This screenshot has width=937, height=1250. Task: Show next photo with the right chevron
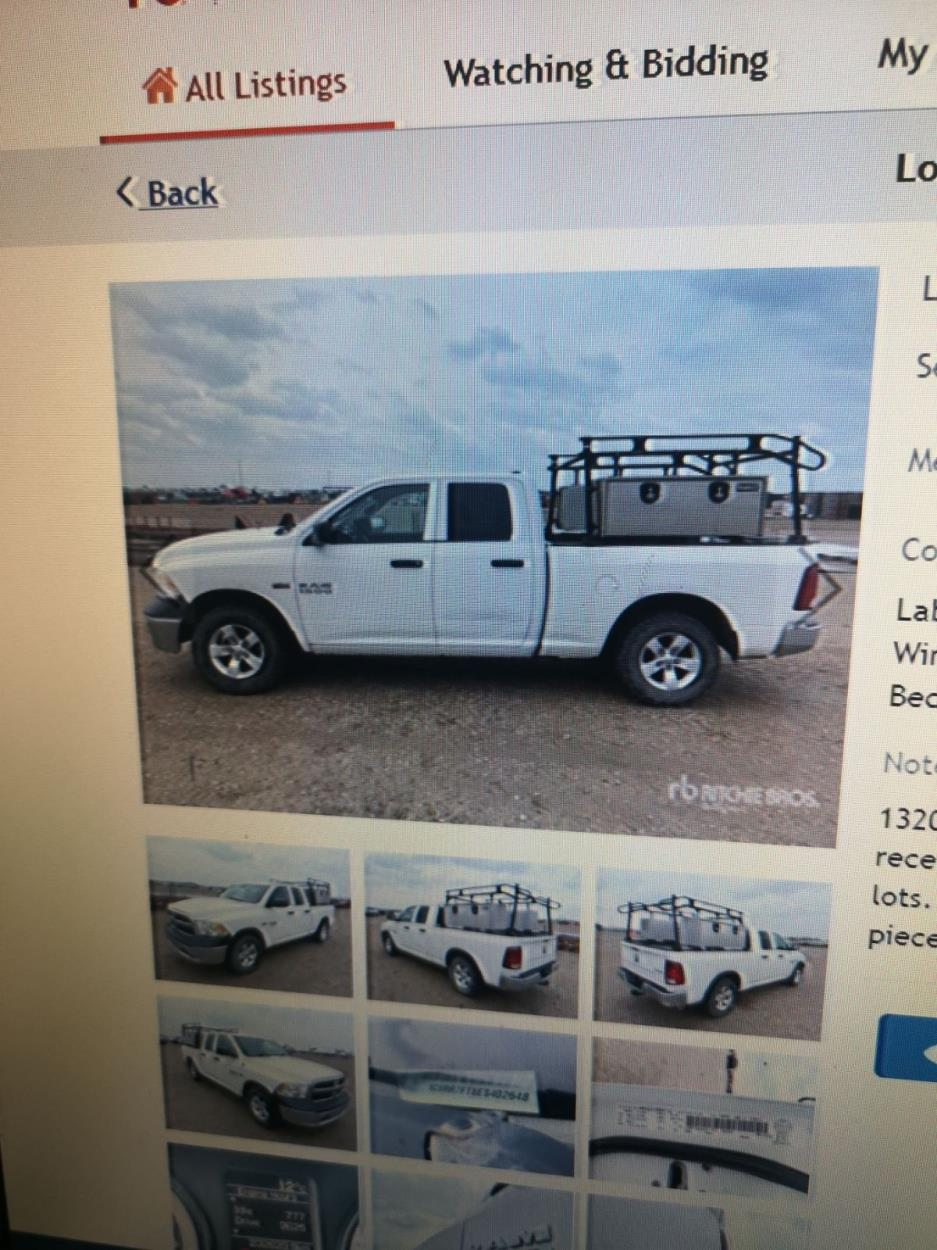coord(829,588)
